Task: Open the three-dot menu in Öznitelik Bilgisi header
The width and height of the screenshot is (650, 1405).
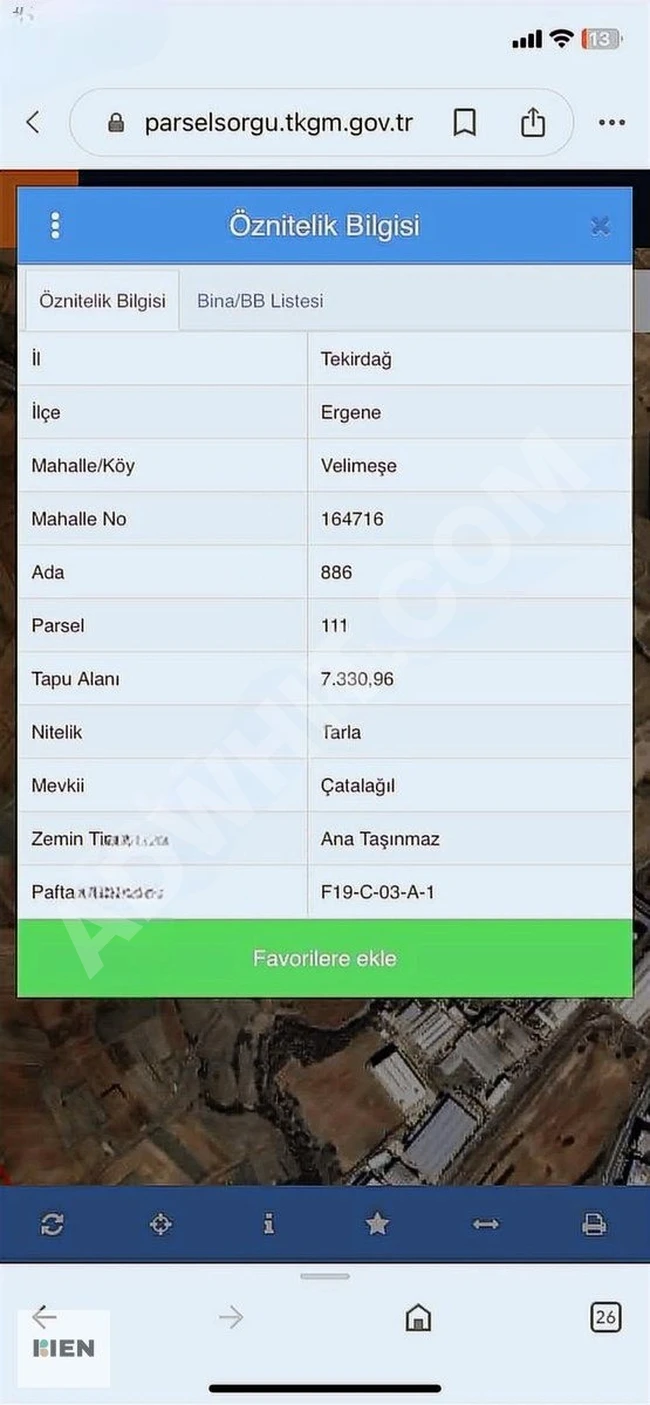Action: click(55, 226)
